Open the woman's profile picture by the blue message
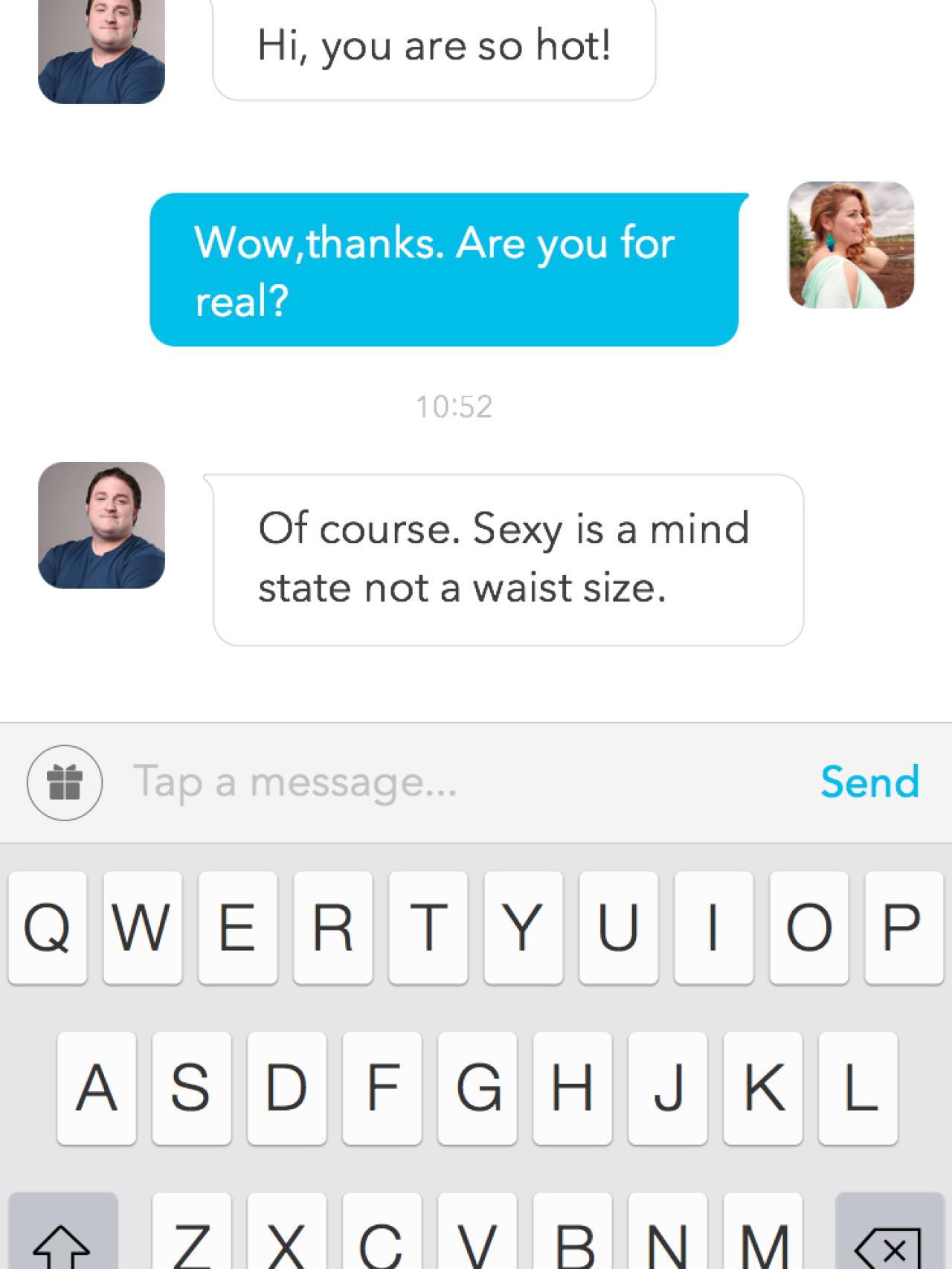Screen dimensions: 952x1269 (x=851, y=245)
